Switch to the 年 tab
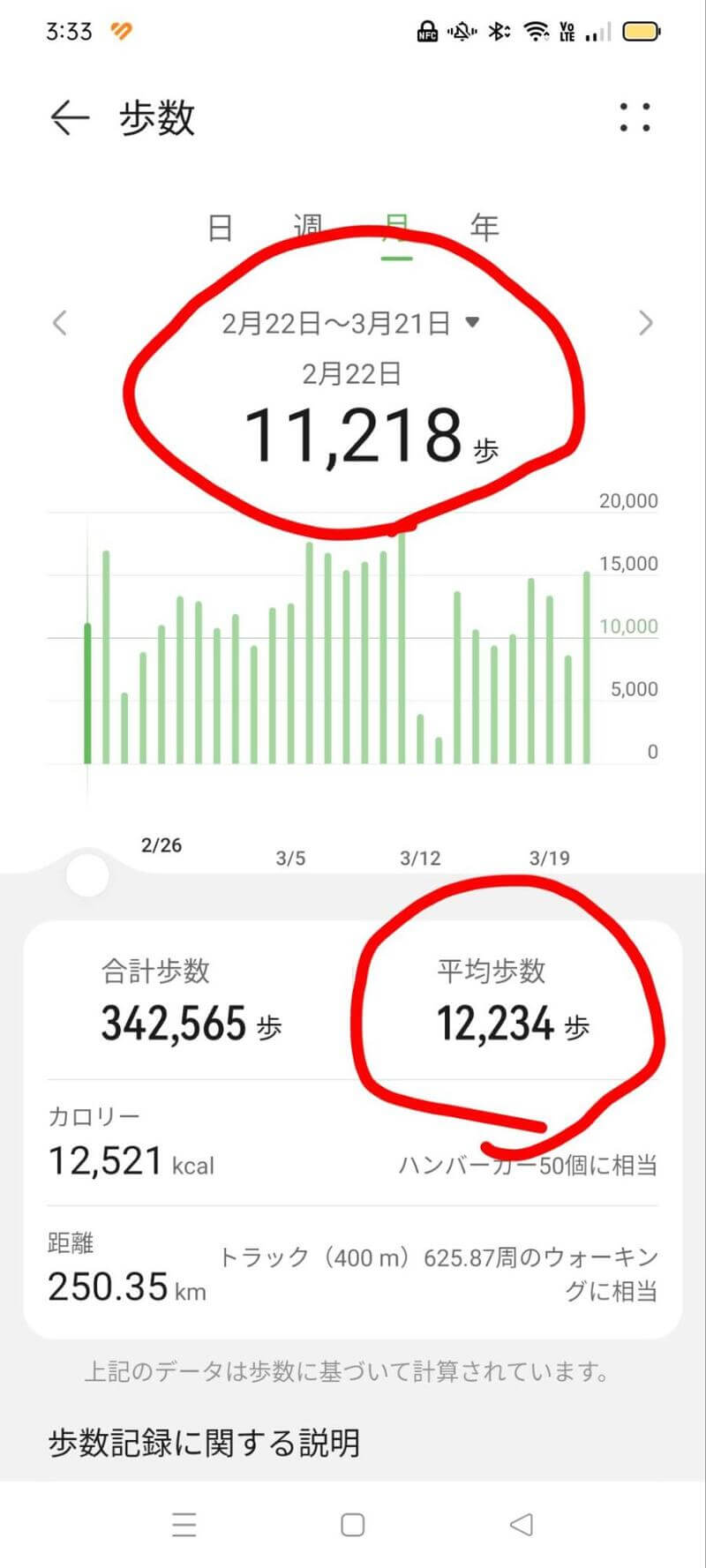Screen dimensions: 706x1568 484,228
